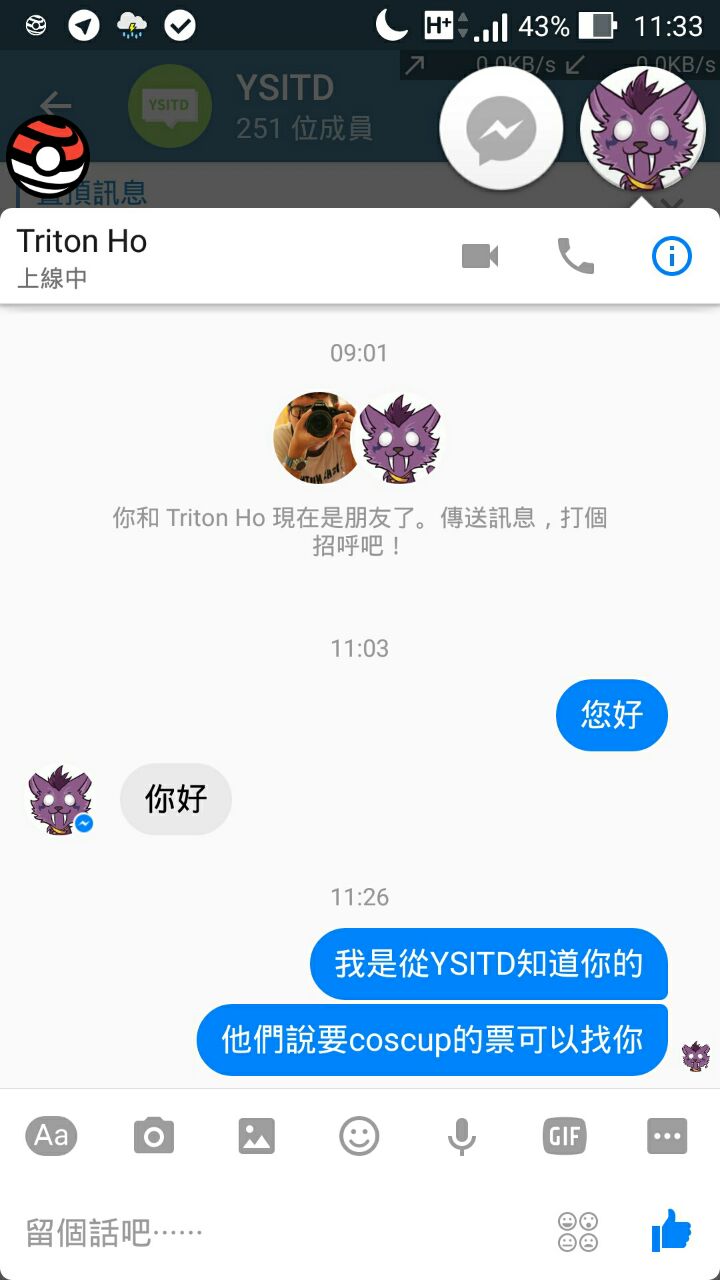
Task: Tap the Pokeball floating overlay button
Action: (48, 157)
